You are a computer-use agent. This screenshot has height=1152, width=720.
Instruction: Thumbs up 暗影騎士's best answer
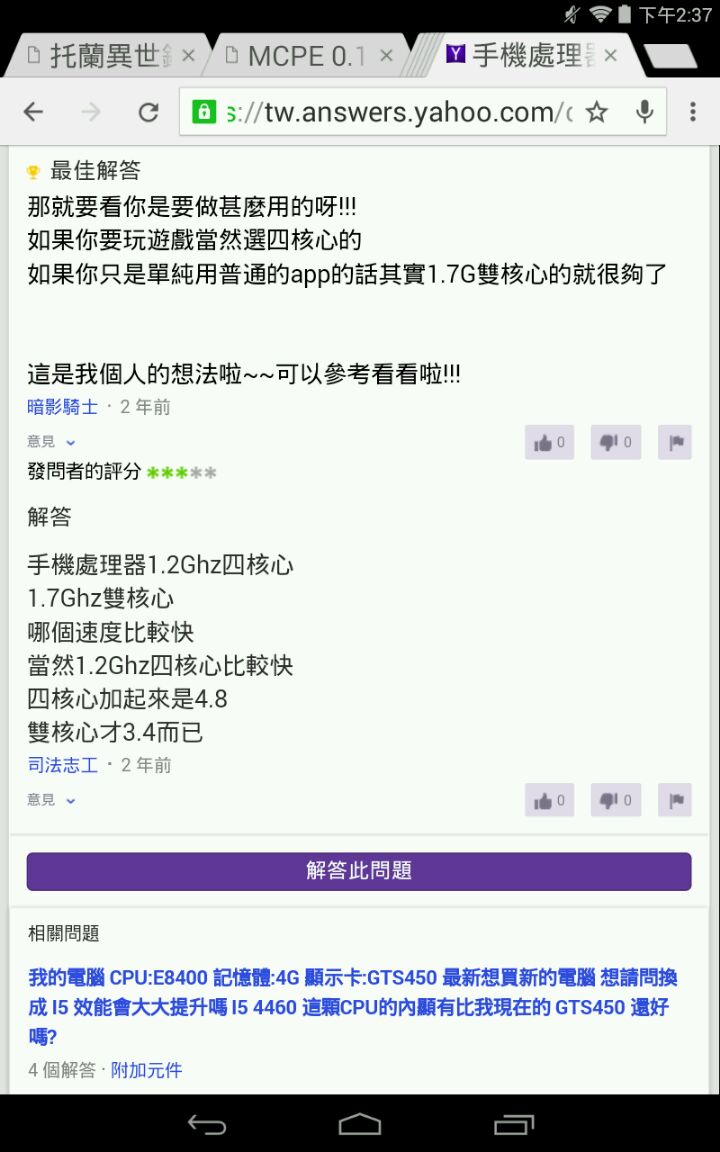click(549, 442)
